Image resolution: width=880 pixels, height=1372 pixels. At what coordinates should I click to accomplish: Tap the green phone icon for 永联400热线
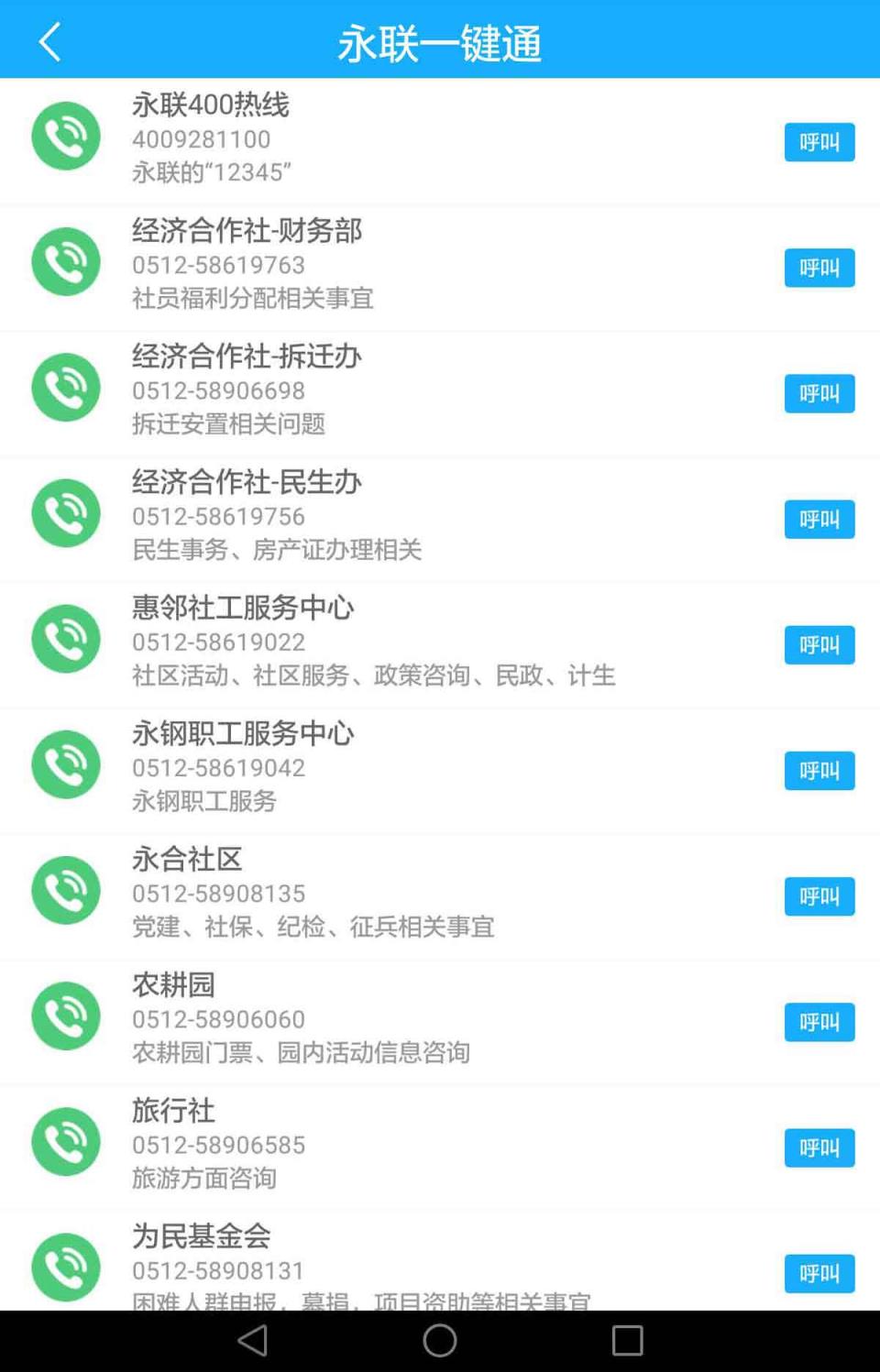click(65, 136)
